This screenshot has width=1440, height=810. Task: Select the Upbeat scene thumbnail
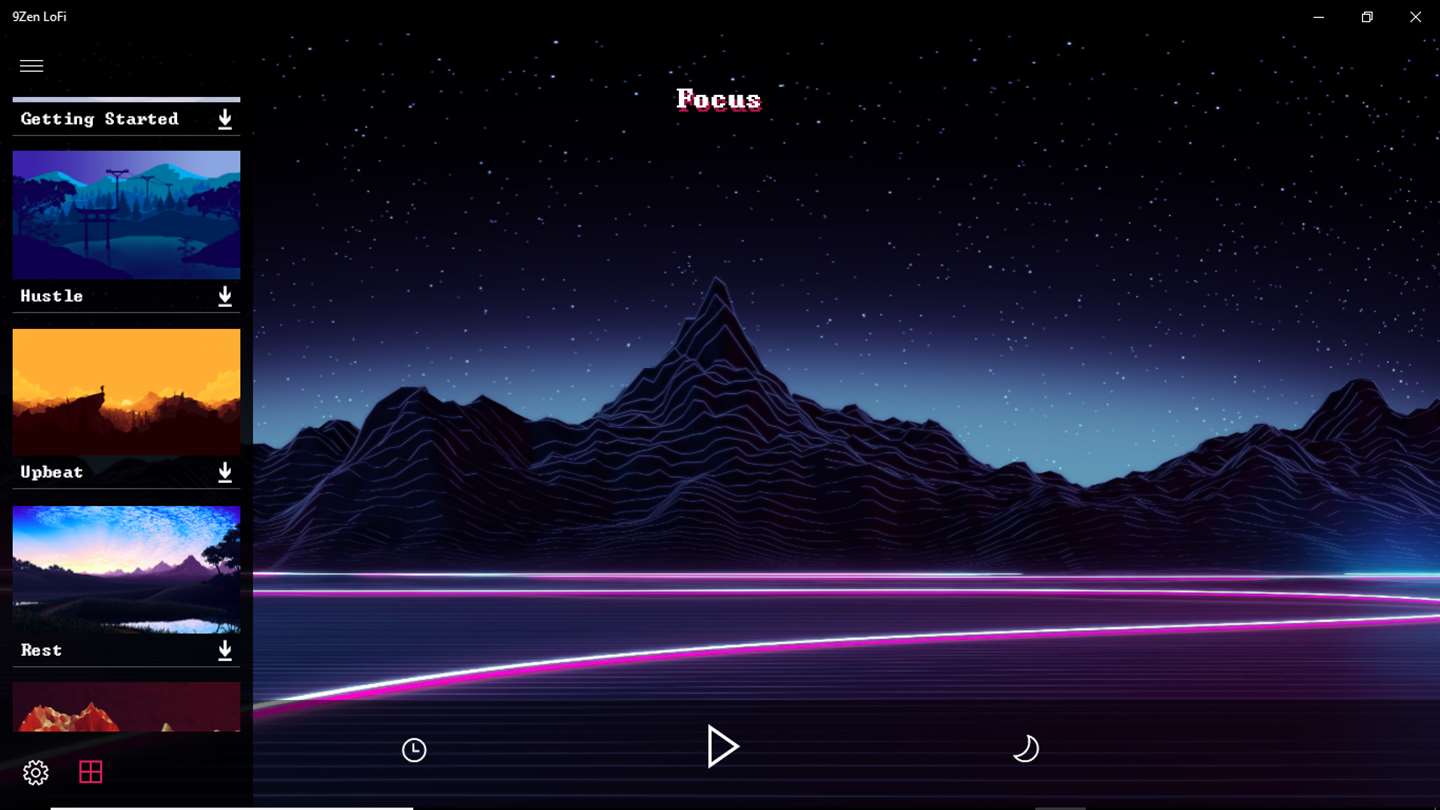[x=126, y=392]
